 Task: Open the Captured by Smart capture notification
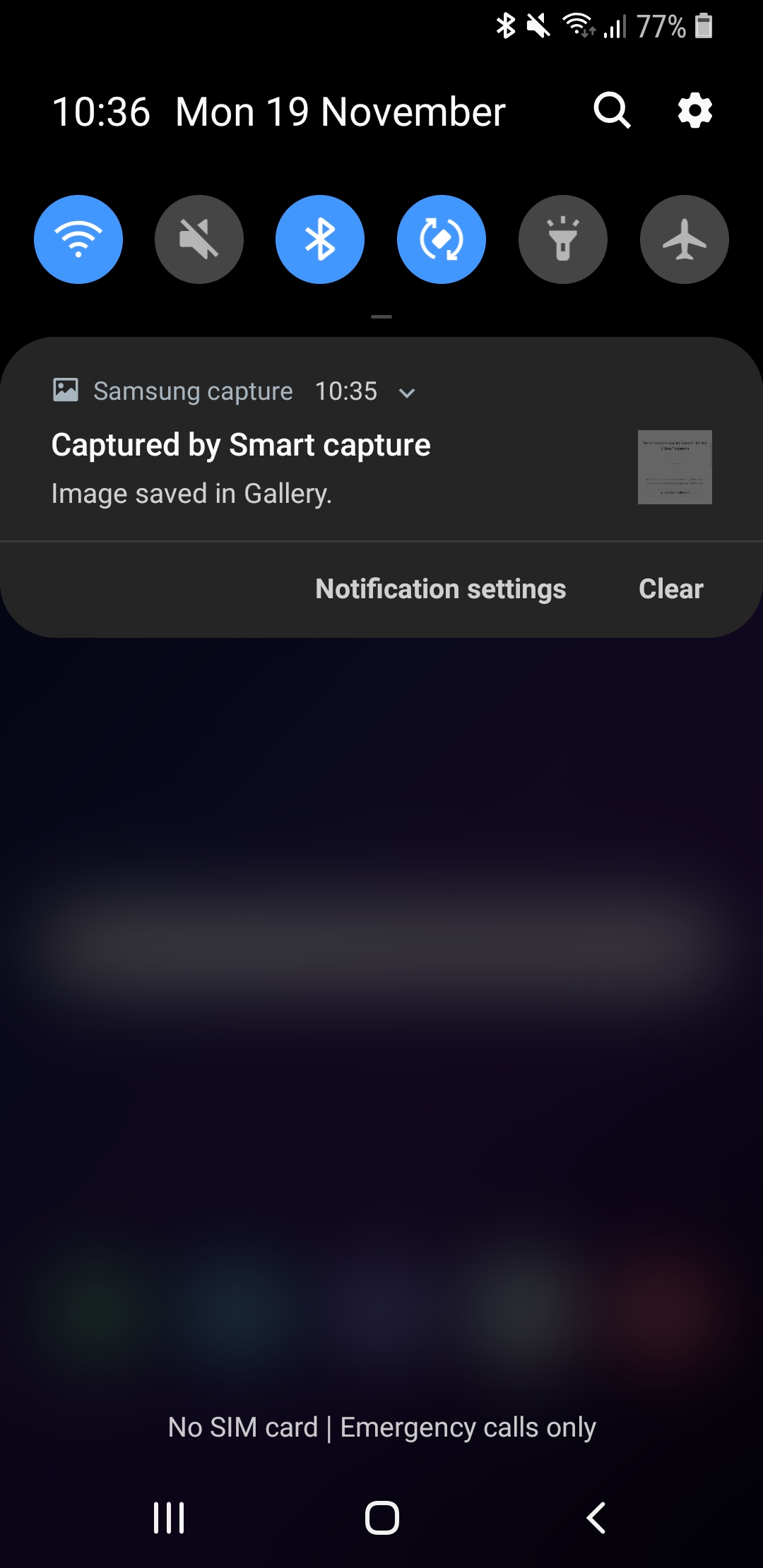[x=240, y=446]
